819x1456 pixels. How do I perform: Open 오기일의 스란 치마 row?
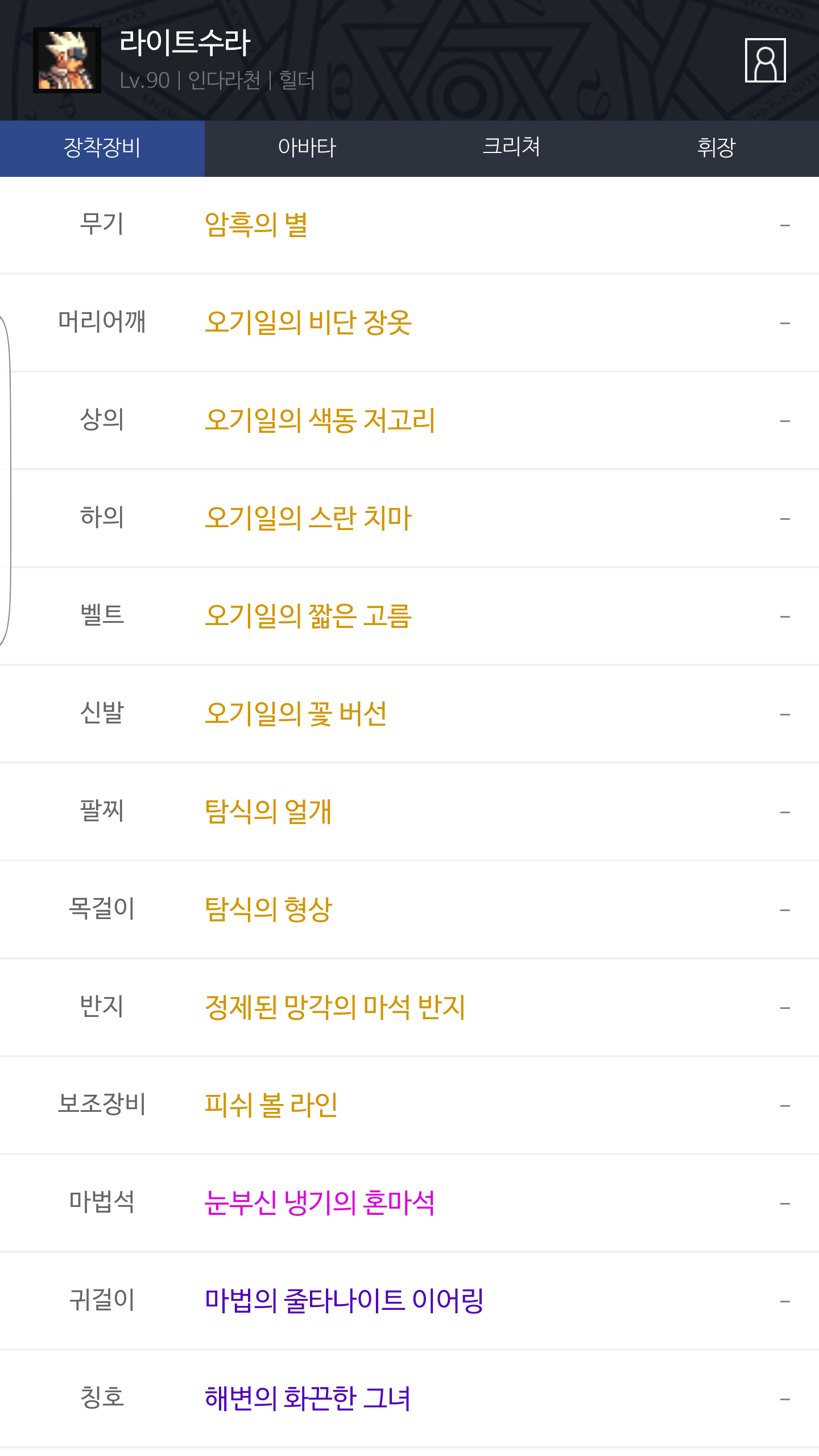pos(308,519)
